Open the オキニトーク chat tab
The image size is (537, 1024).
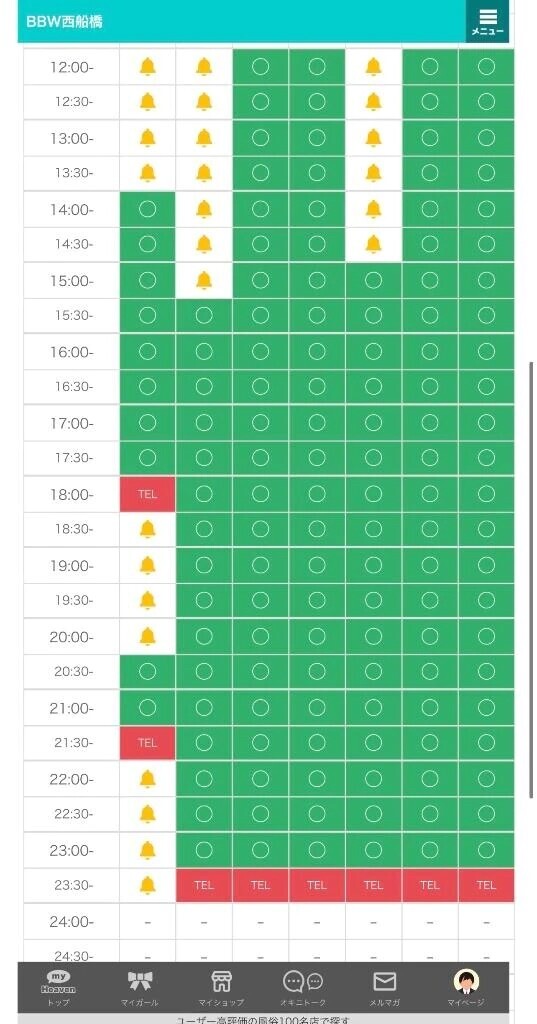click(x=302, y=987)
